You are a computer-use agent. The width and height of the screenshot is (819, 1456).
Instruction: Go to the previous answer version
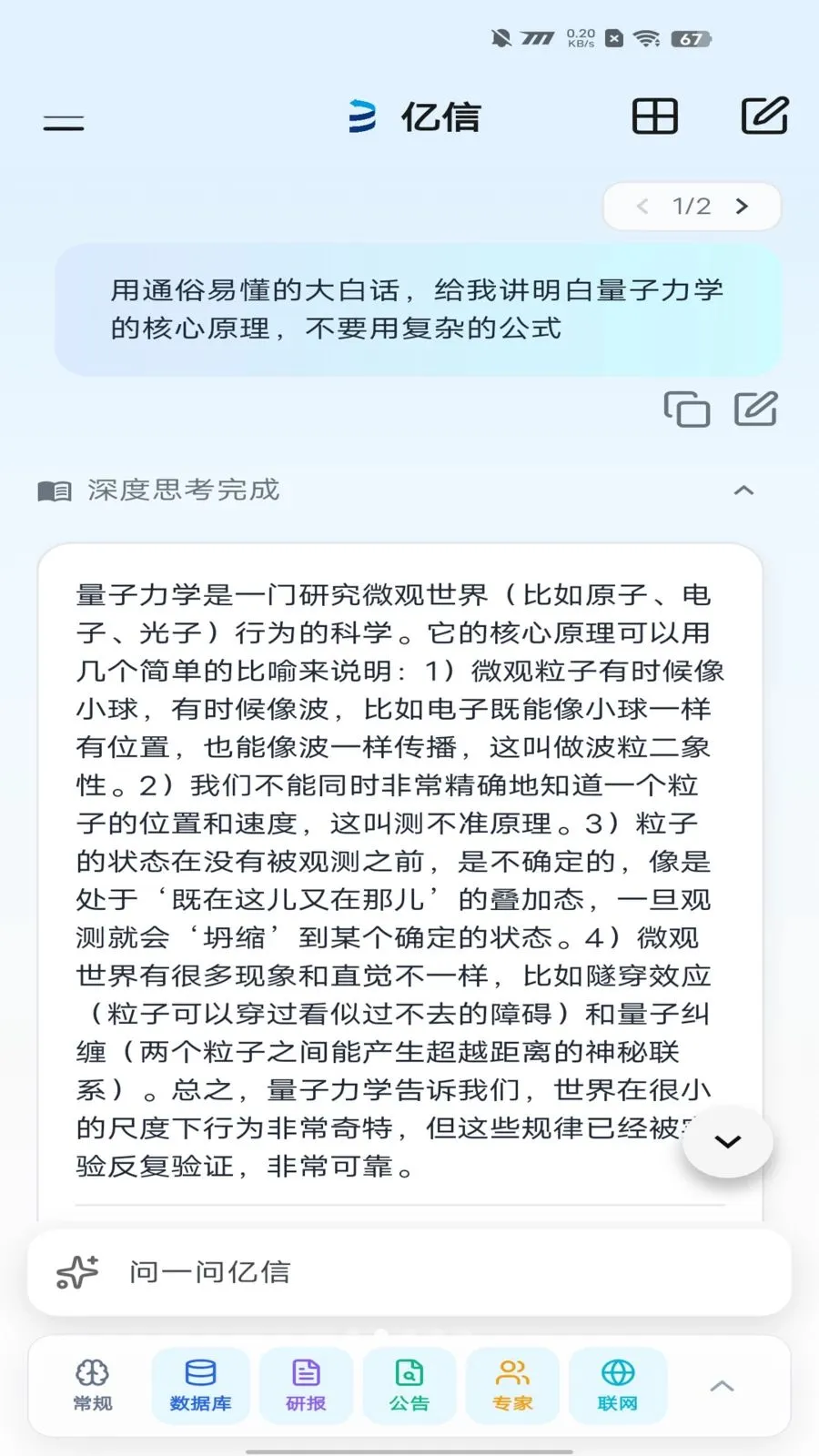tap(642, 207)
